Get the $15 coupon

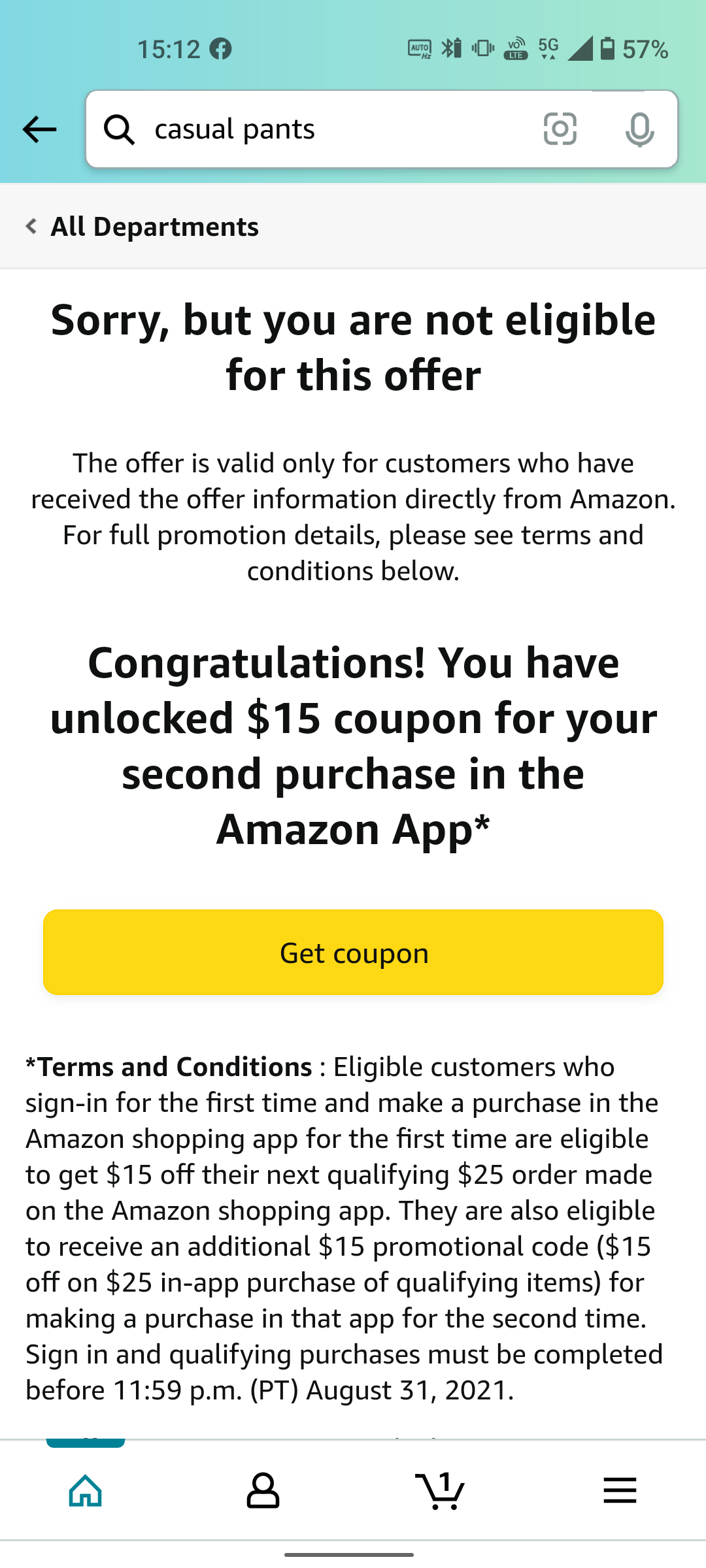coord(353,953)
